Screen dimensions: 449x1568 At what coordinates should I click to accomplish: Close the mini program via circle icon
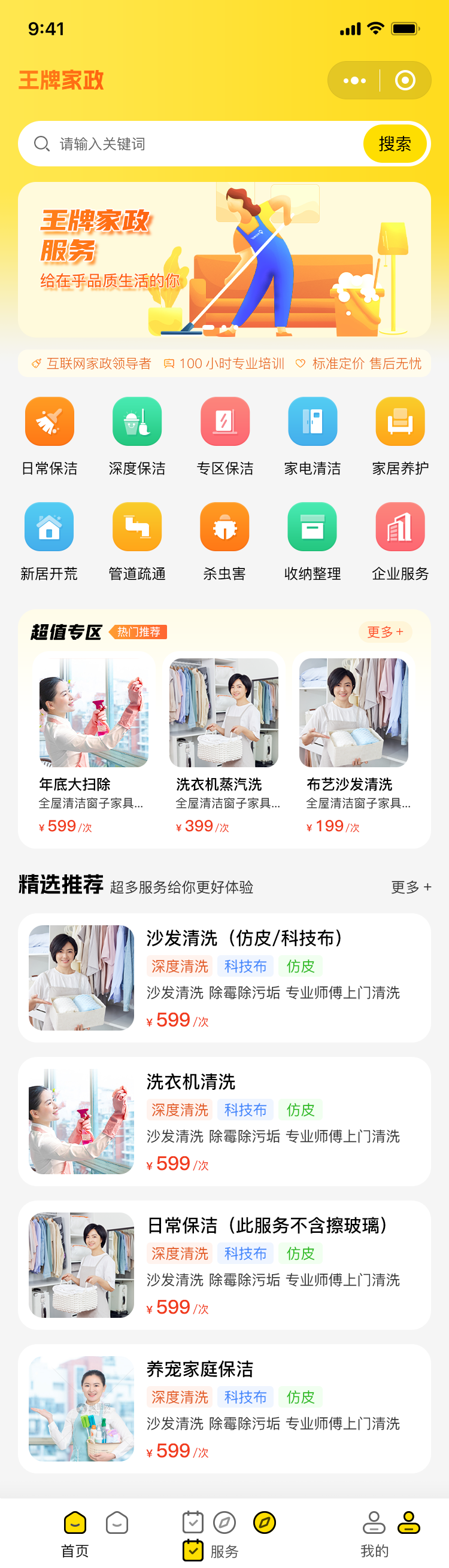[x=405, y=80]
